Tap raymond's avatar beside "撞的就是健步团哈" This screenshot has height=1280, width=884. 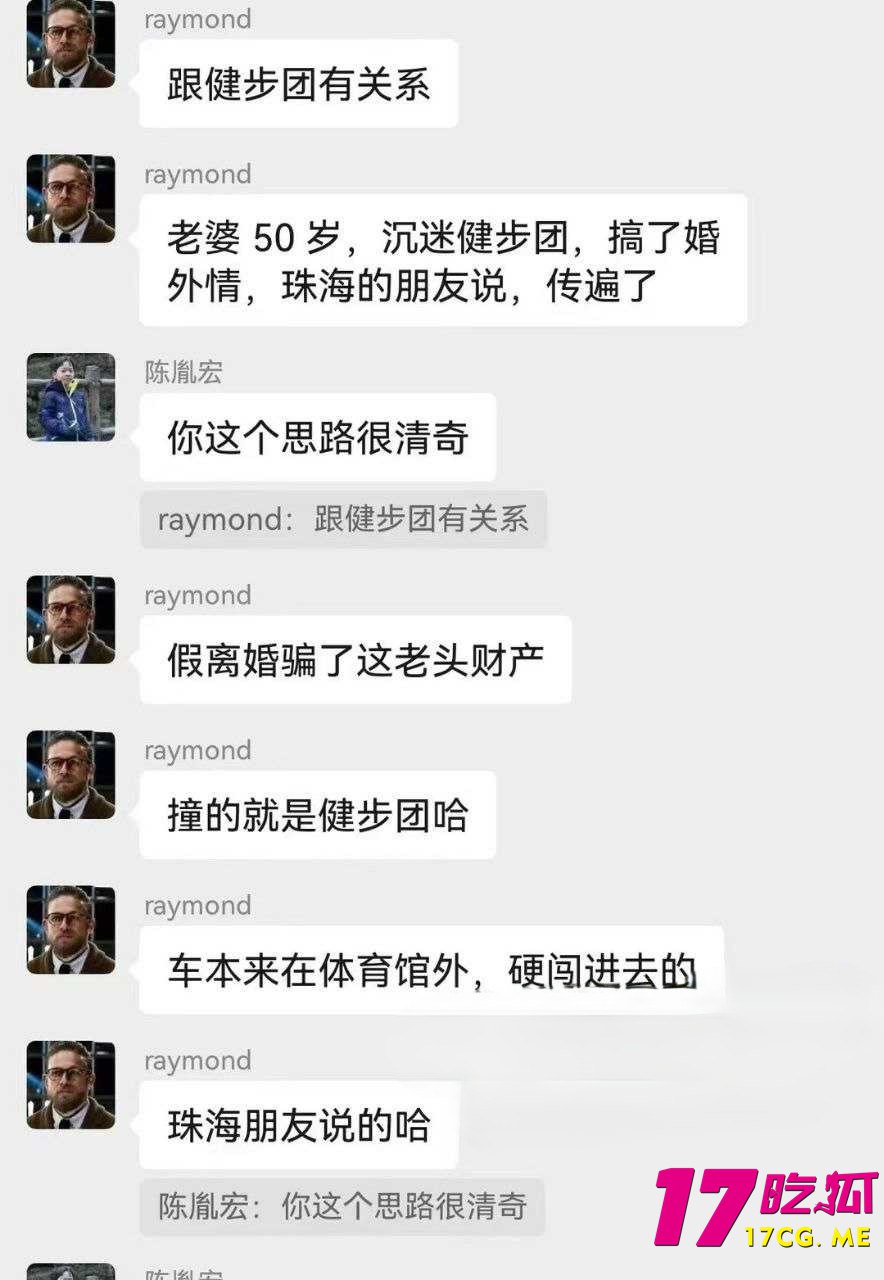(70, 775)
